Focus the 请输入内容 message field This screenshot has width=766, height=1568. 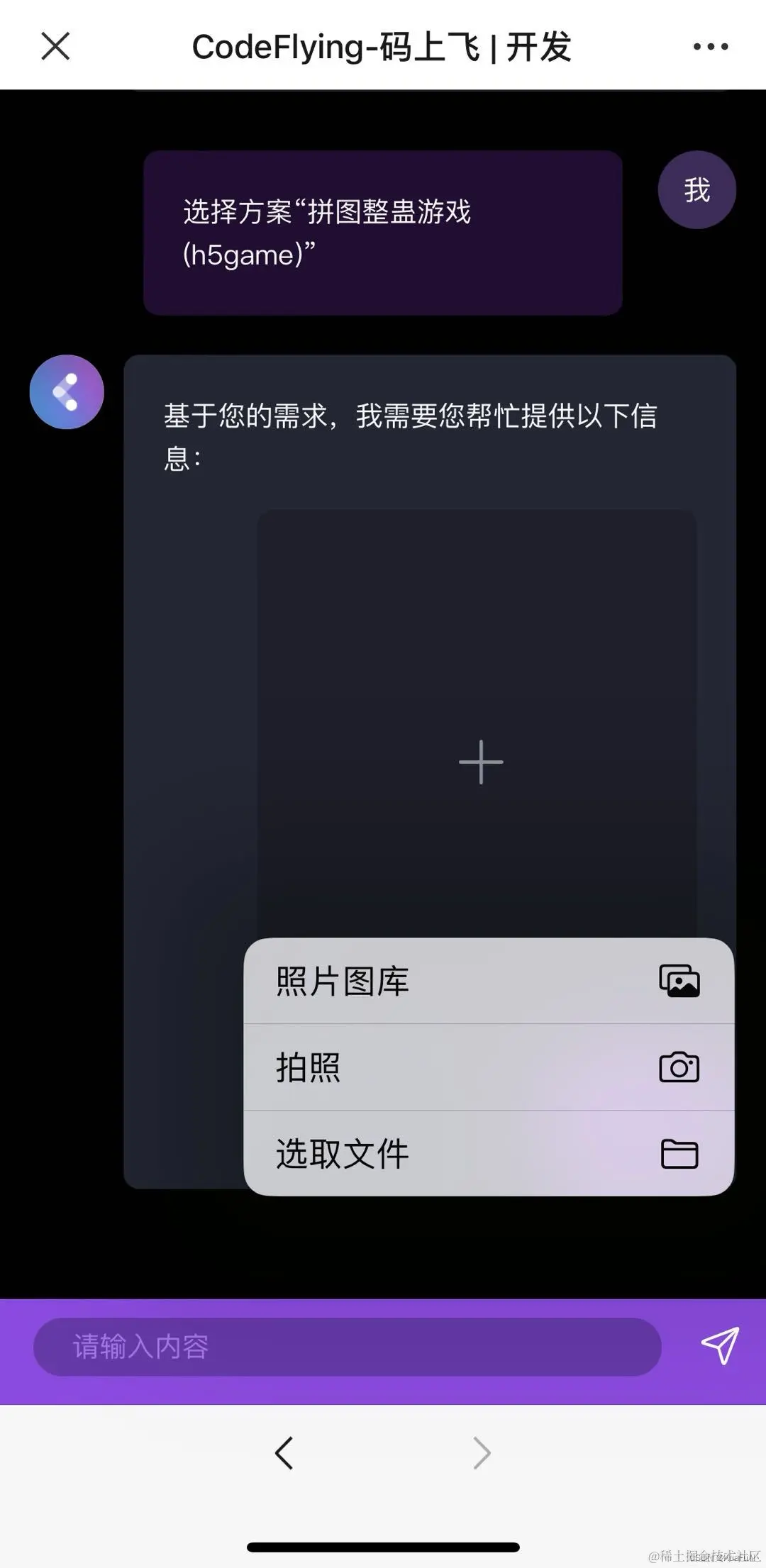click(348, 1347)
